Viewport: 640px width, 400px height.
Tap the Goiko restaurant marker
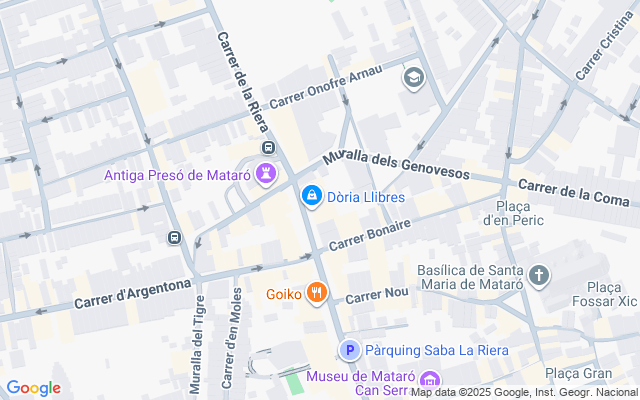(317, 293)
